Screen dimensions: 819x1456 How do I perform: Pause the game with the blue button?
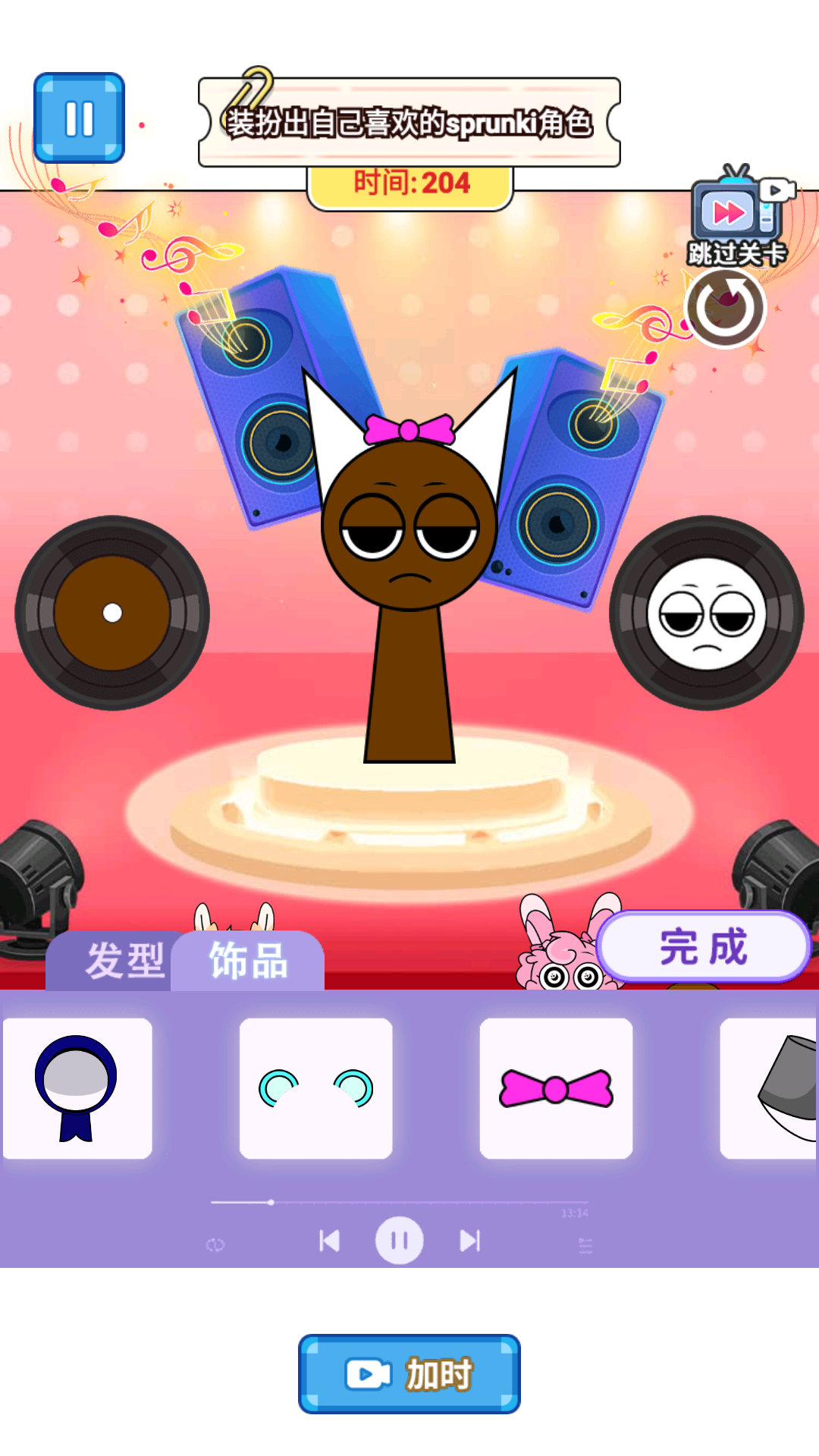pos(79,118)
